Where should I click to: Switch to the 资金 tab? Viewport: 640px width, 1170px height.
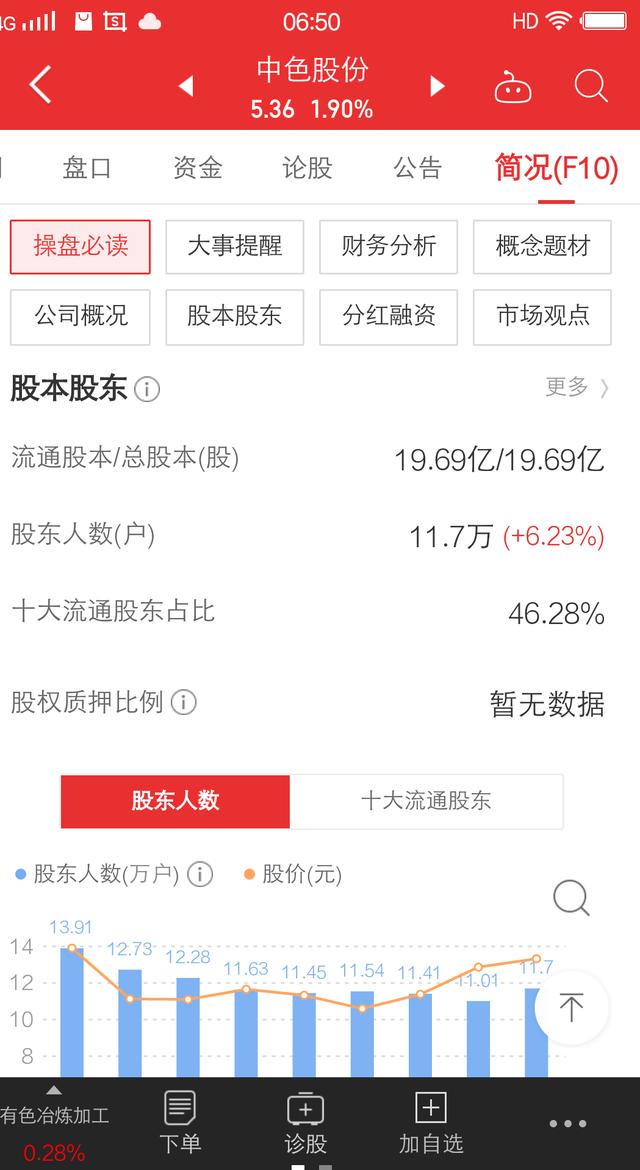click(x=197, y=168)
